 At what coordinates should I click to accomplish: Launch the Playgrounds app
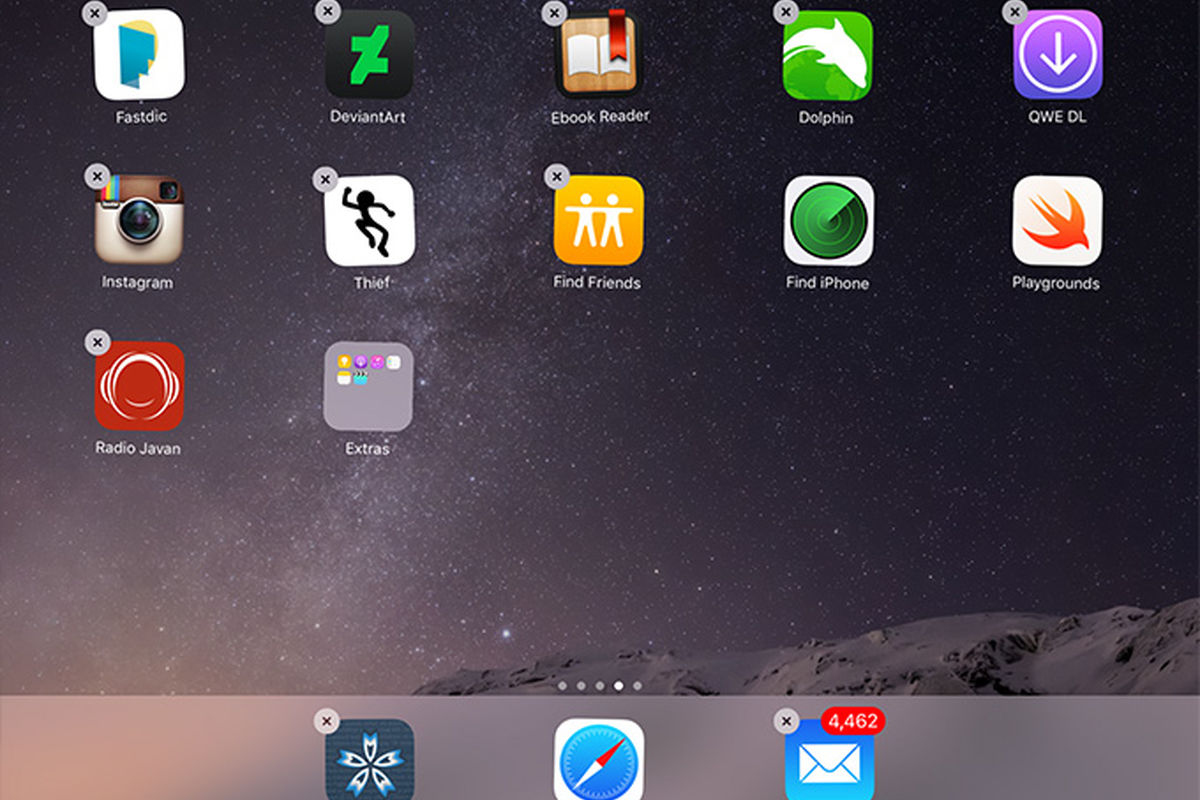[1057, 221]
